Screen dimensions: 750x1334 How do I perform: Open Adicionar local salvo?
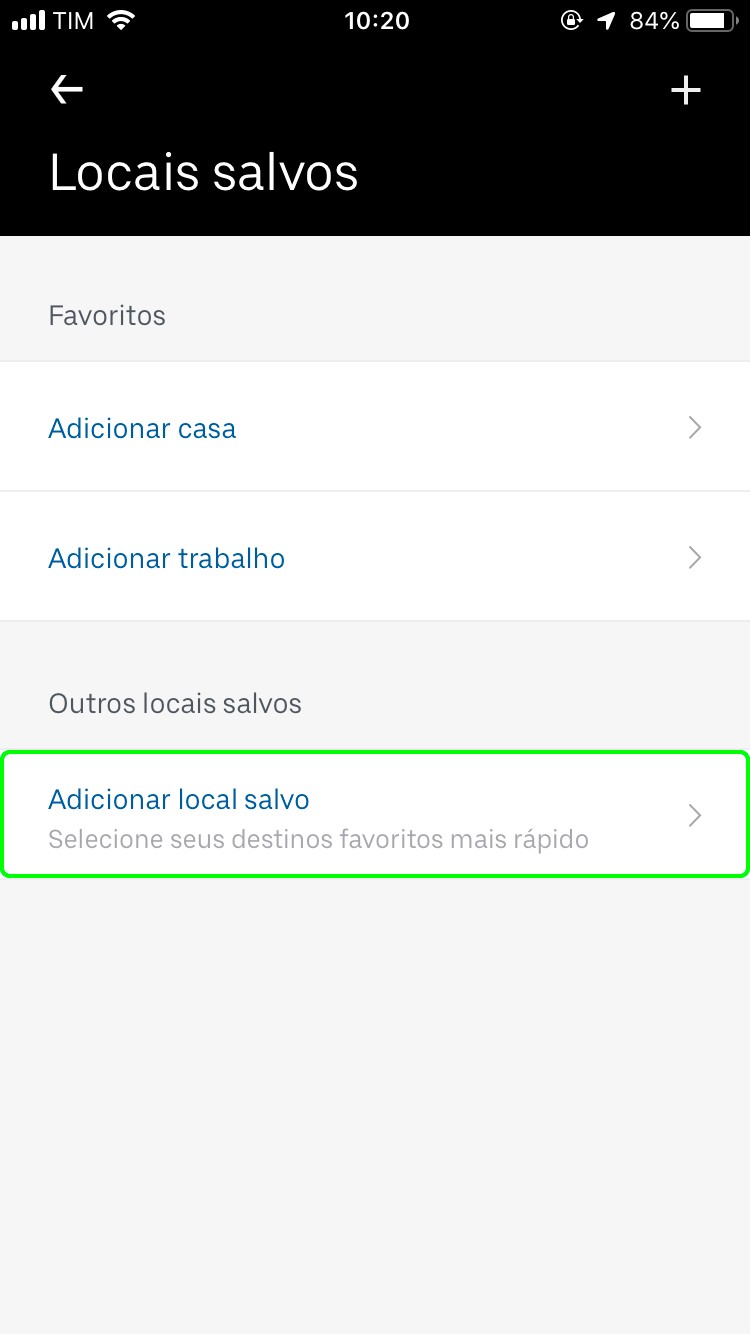(375, 814)
